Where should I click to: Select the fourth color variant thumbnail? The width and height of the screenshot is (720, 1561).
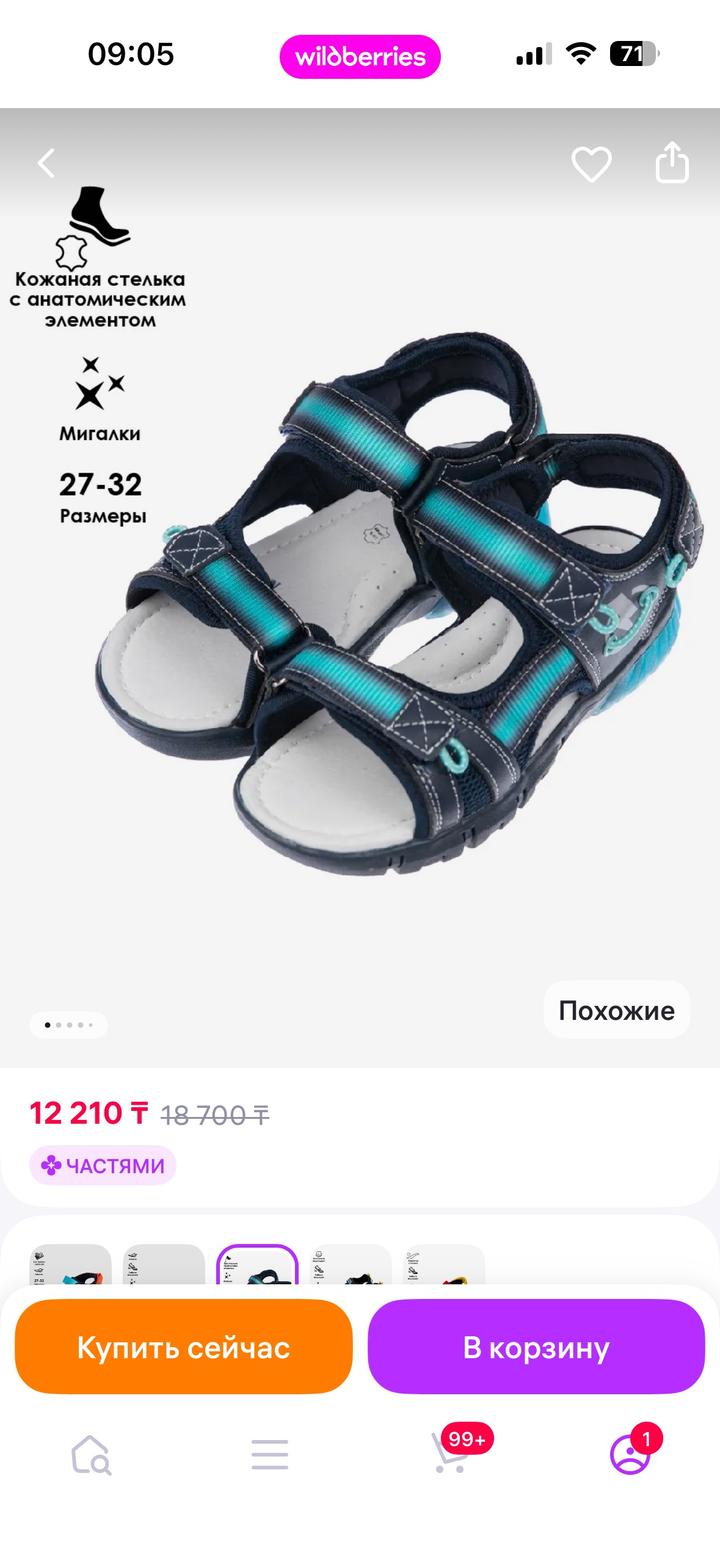coord(351,1265)
